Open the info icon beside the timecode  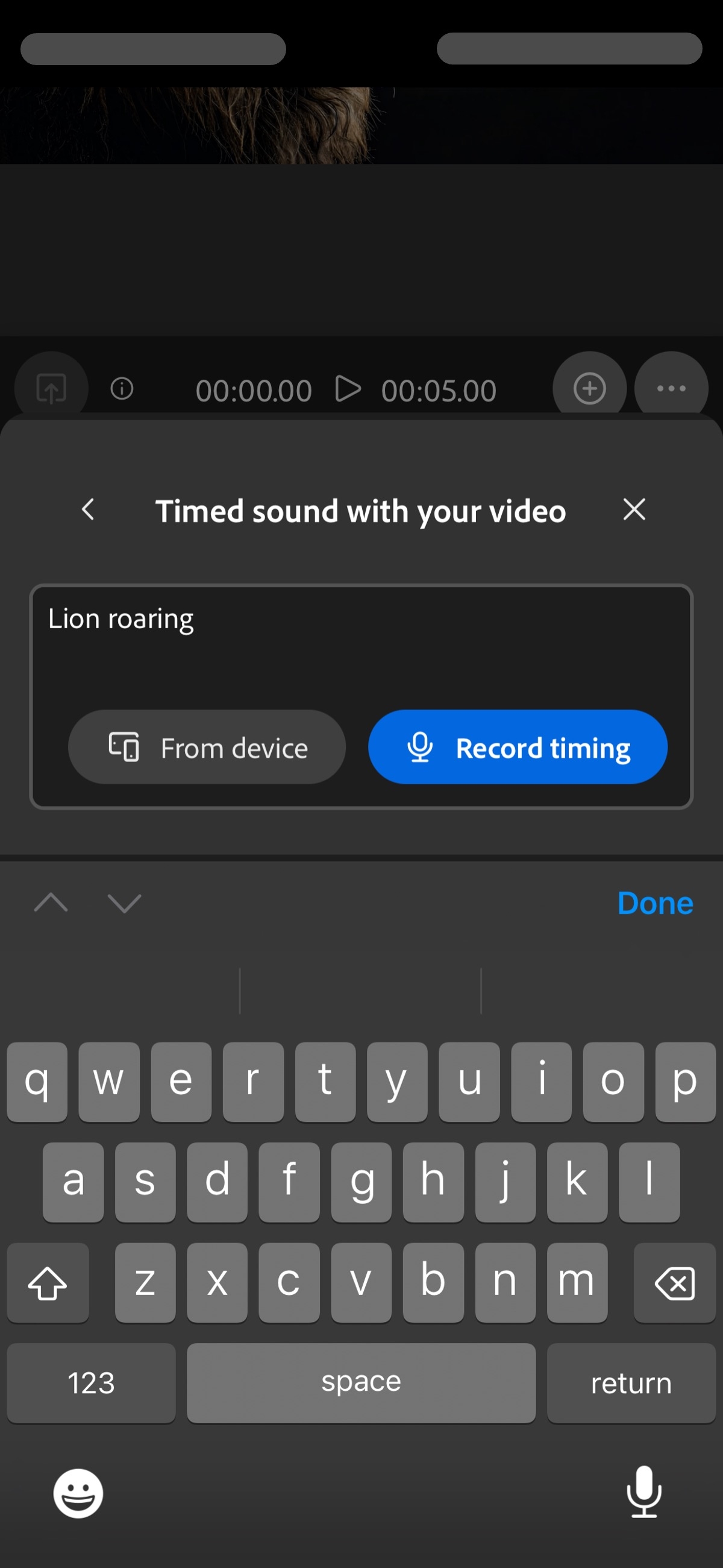coord(122,388)
